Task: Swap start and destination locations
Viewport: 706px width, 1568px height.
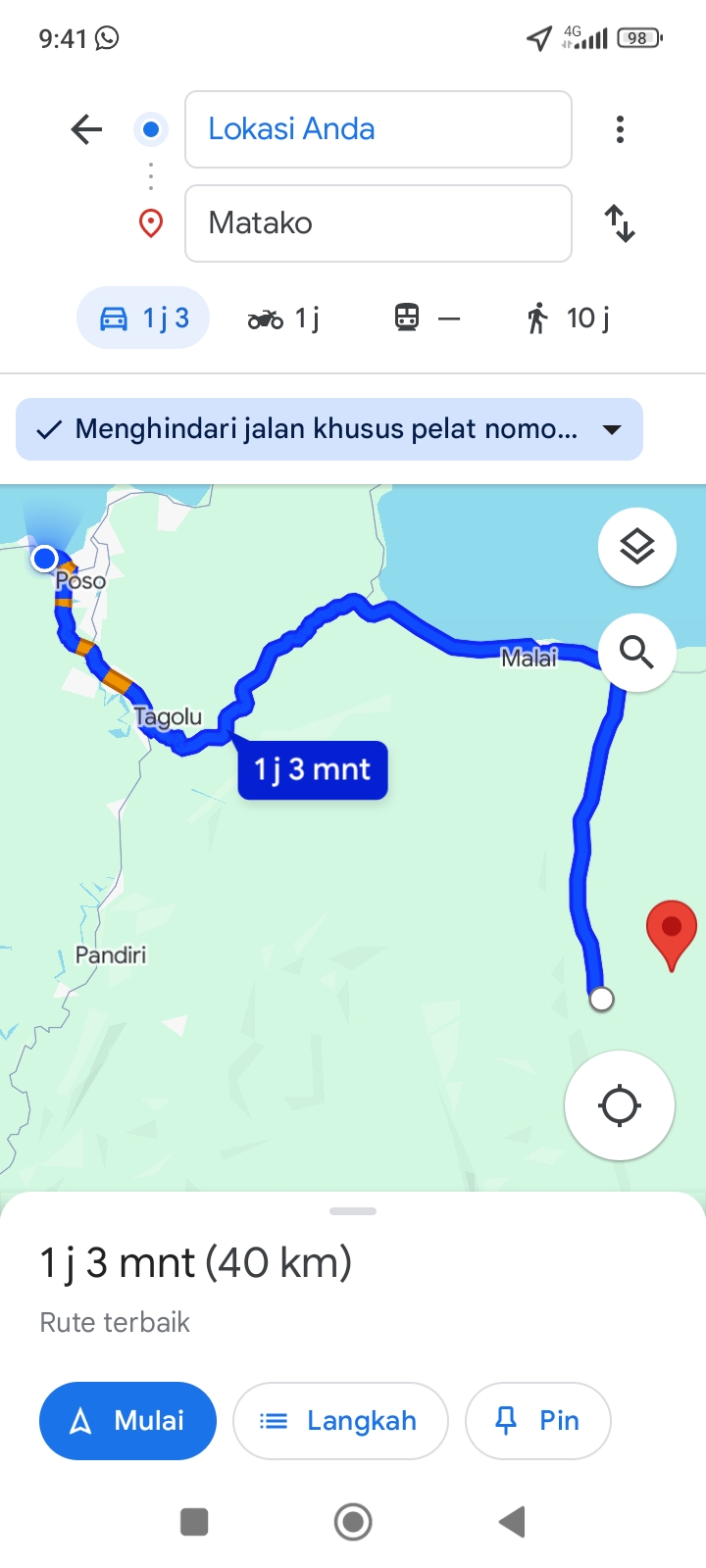Action: 620,223
